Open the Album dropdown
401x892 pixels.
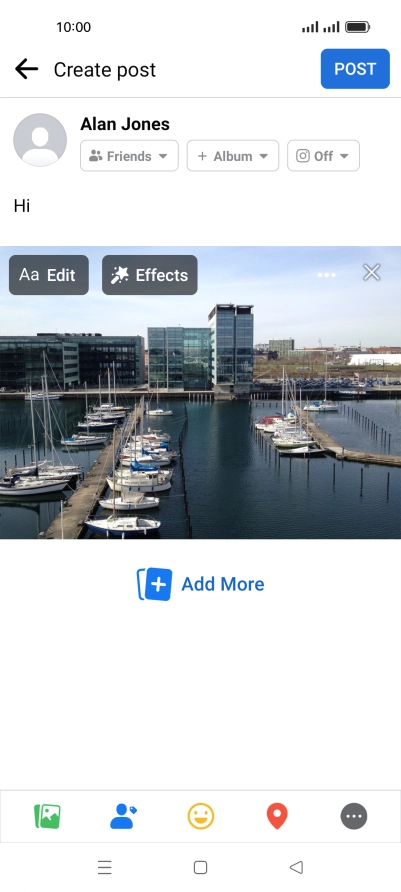click(233, 156)
